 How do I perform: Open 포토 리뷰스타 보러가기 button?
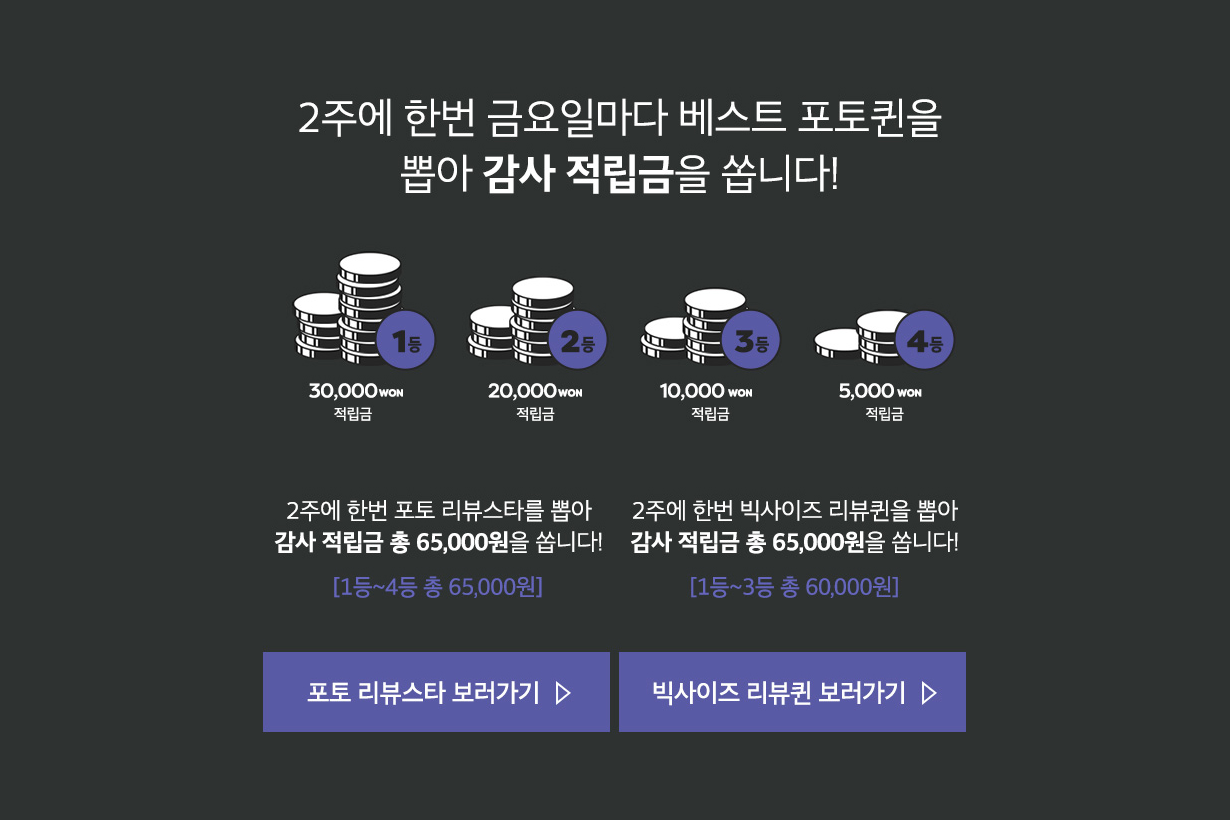coord(436,692)
